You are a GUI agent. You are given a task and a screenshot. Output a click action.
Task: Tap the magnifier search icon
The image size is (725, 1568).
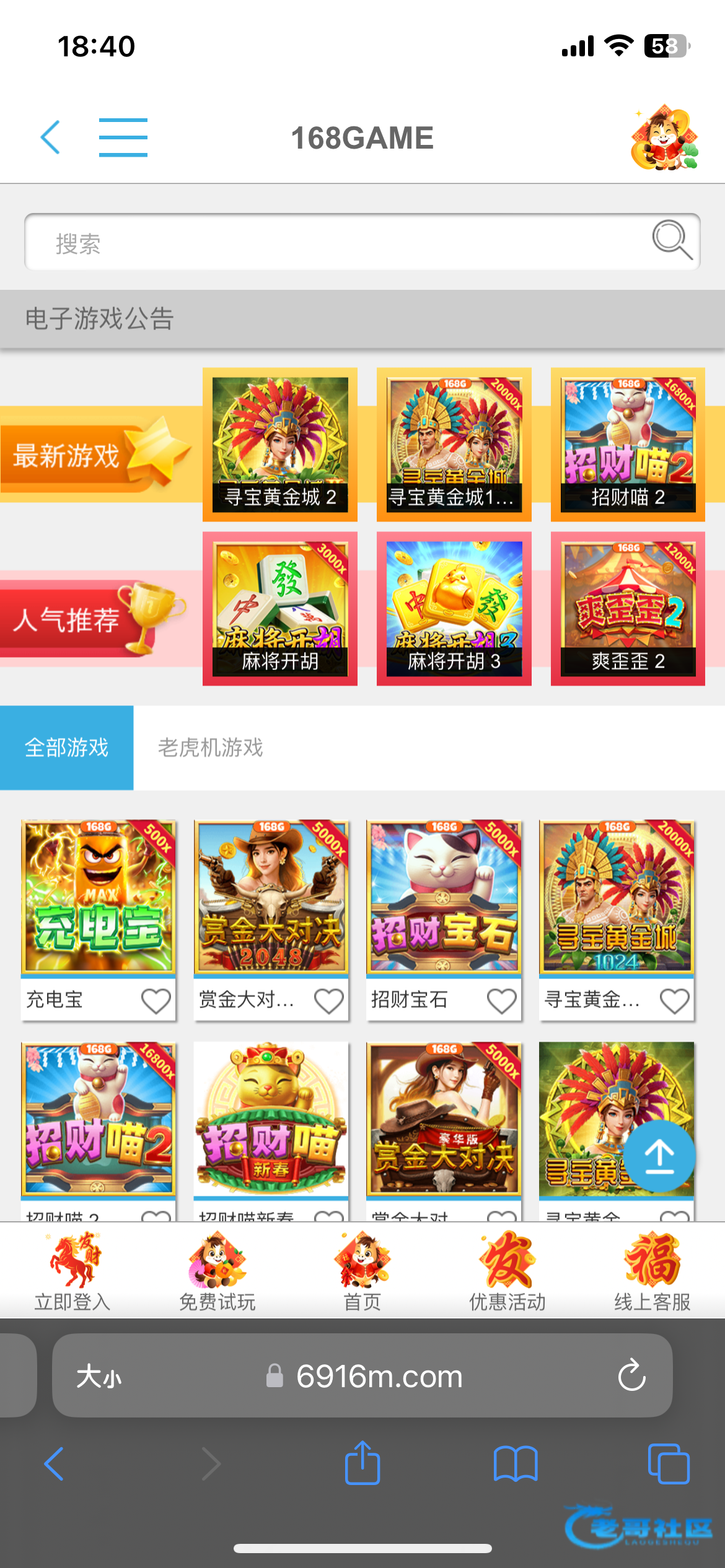click(672, 240)
